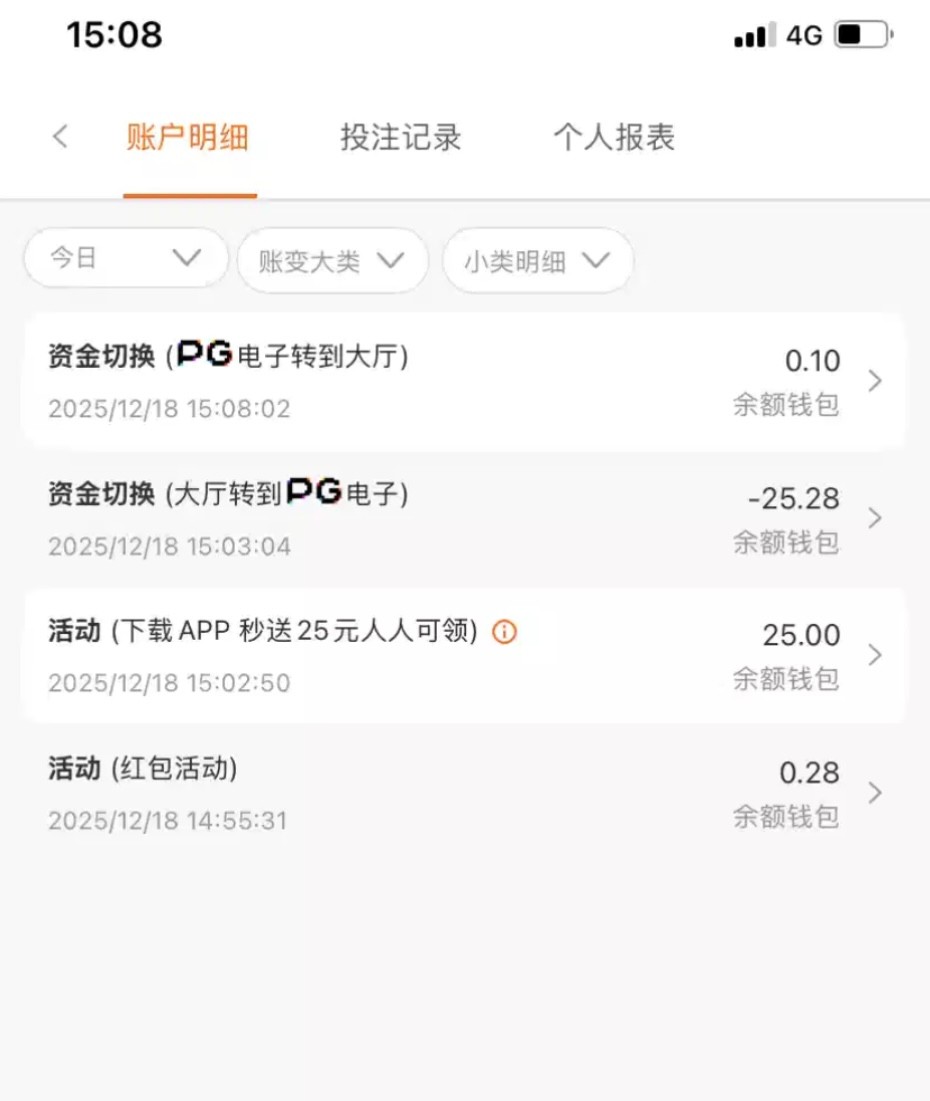Go back using the top-left arrow
This screenshot has height=1101, width=930.
[x=60, y=137]
